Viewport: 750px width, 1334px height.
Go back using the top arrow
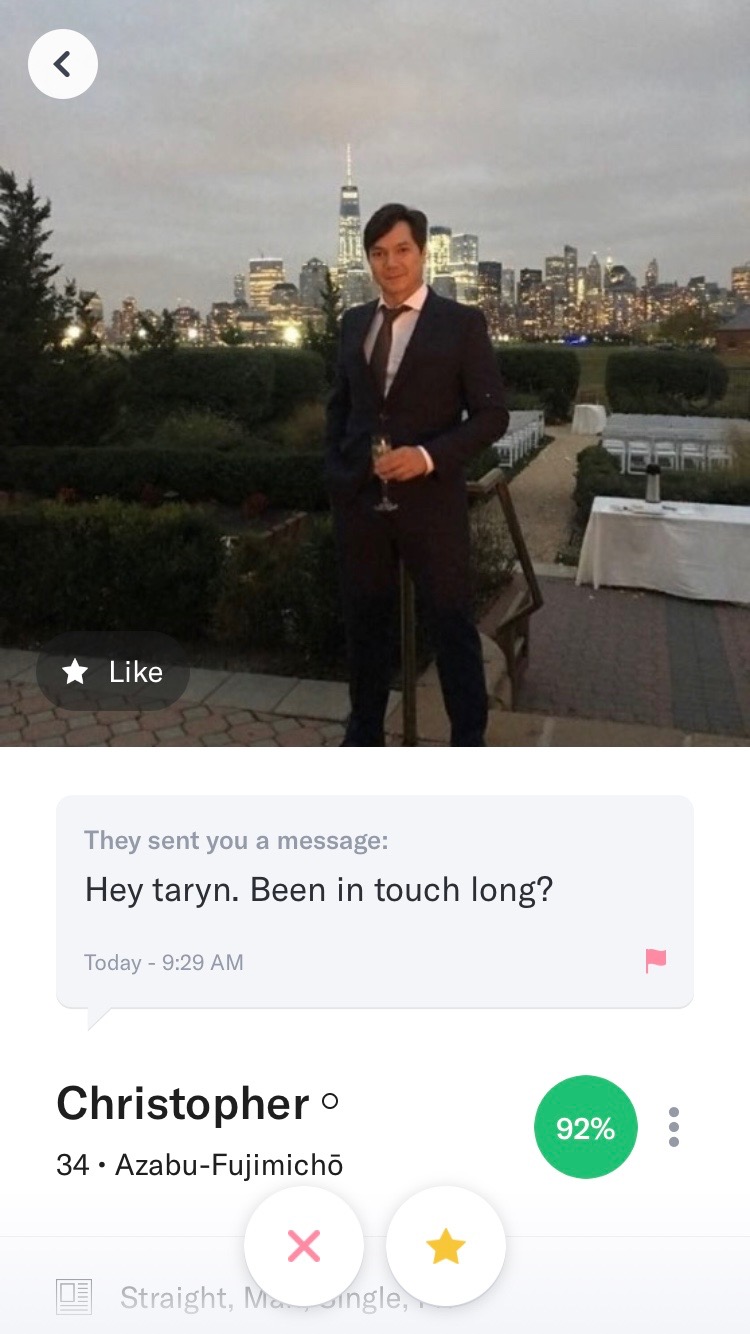[x=63, y=65]
